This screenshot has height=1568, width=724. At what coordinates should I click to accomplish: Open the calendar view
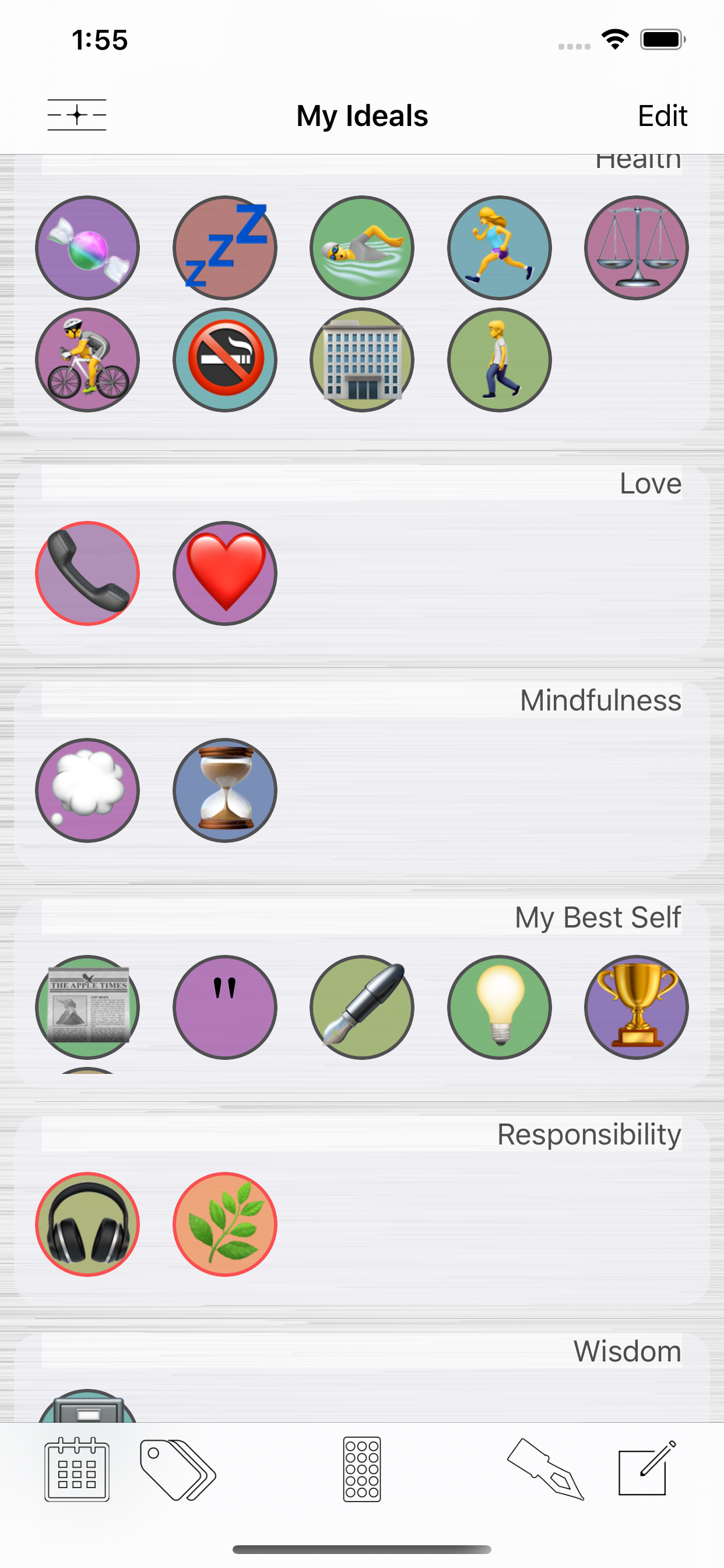77,1469
